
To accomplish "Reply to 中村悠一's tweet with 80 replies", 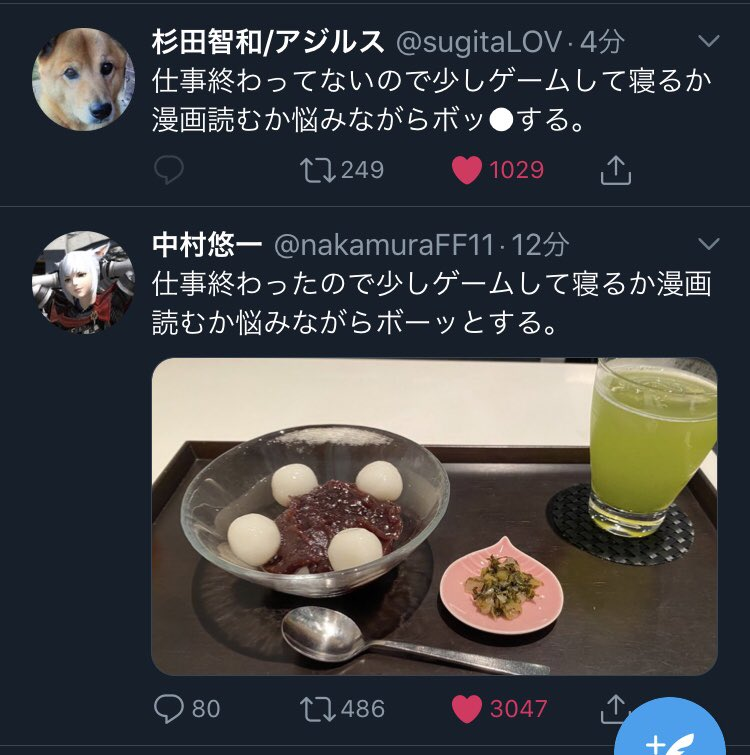I will (169, 709).
